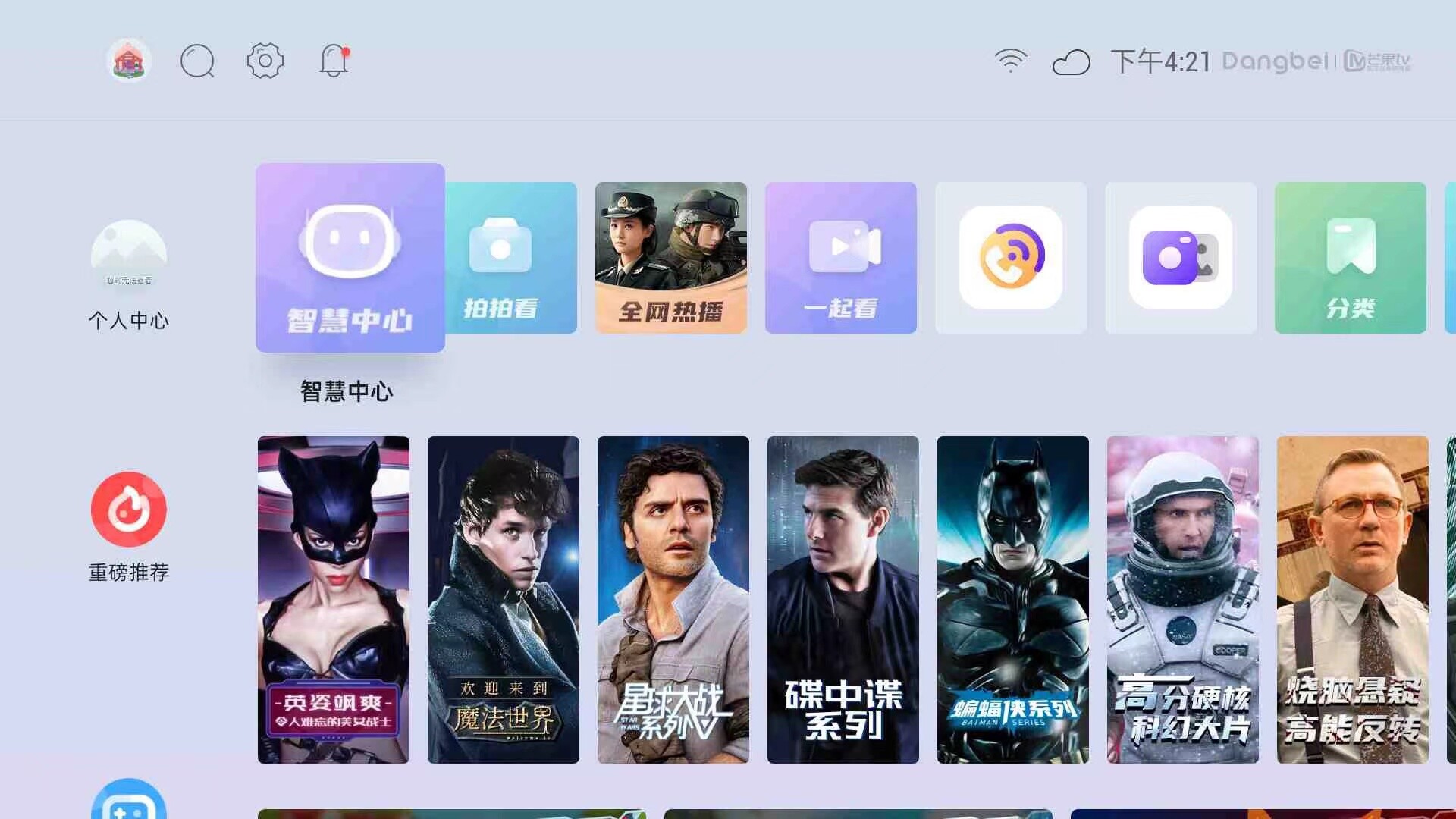Open the 全网热播 tile
The width and height of the screenshot is (1456, 819).
[670, 258]
